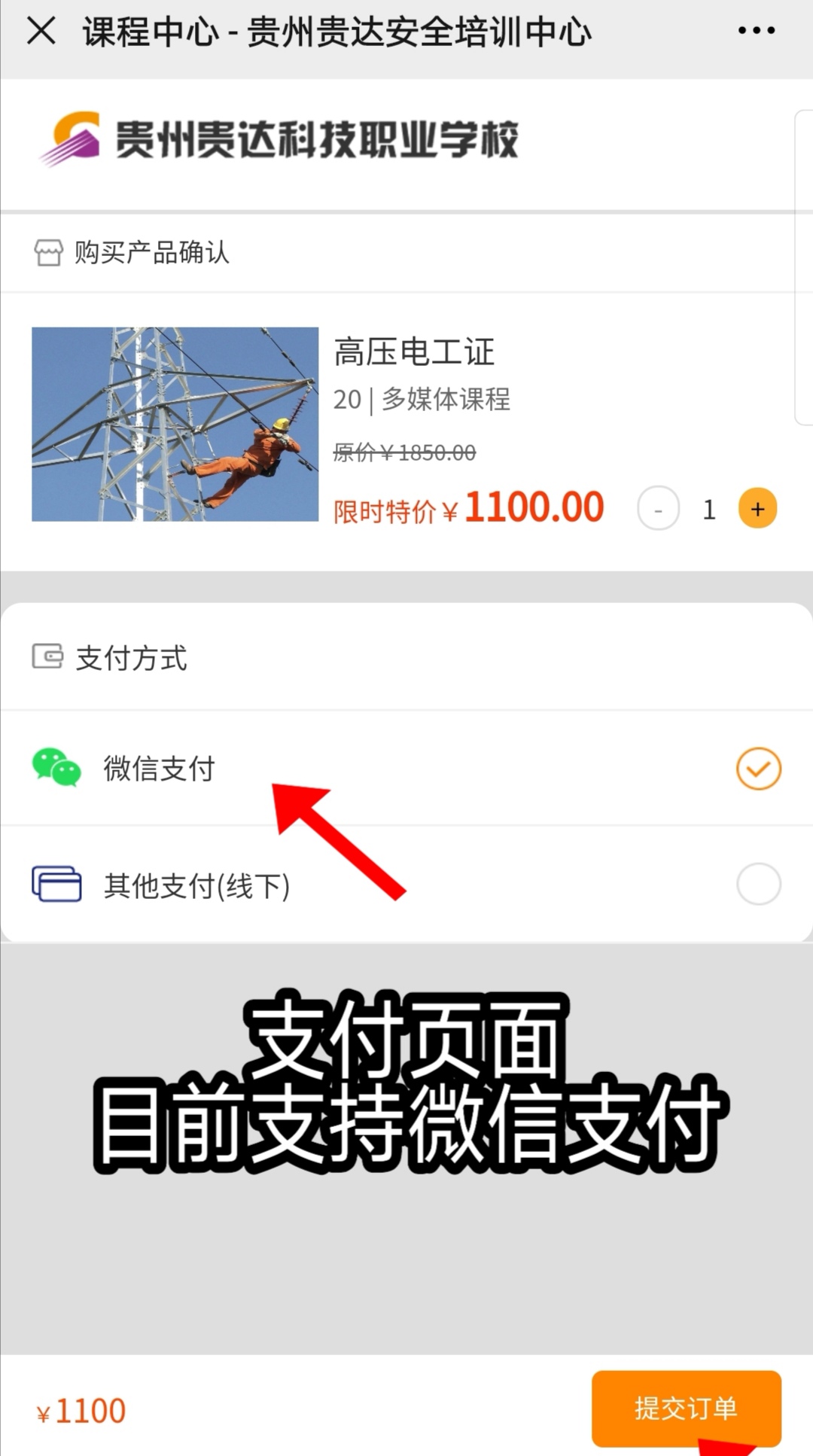
Task: Select 微信支付 as the payment method
Action: click(x=758, y=769)
